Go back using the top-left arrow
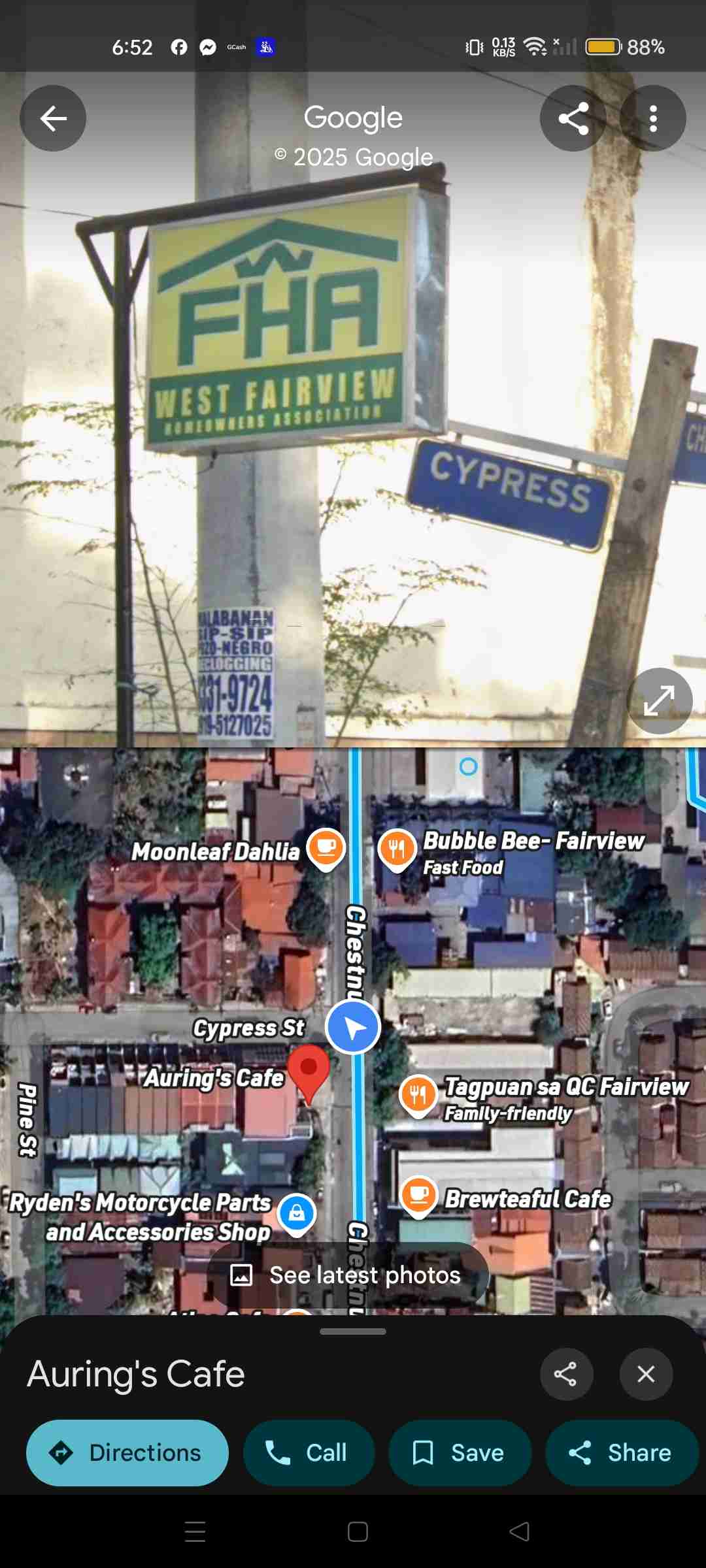This screenshot has width=706, height=1568. [53, 118]
